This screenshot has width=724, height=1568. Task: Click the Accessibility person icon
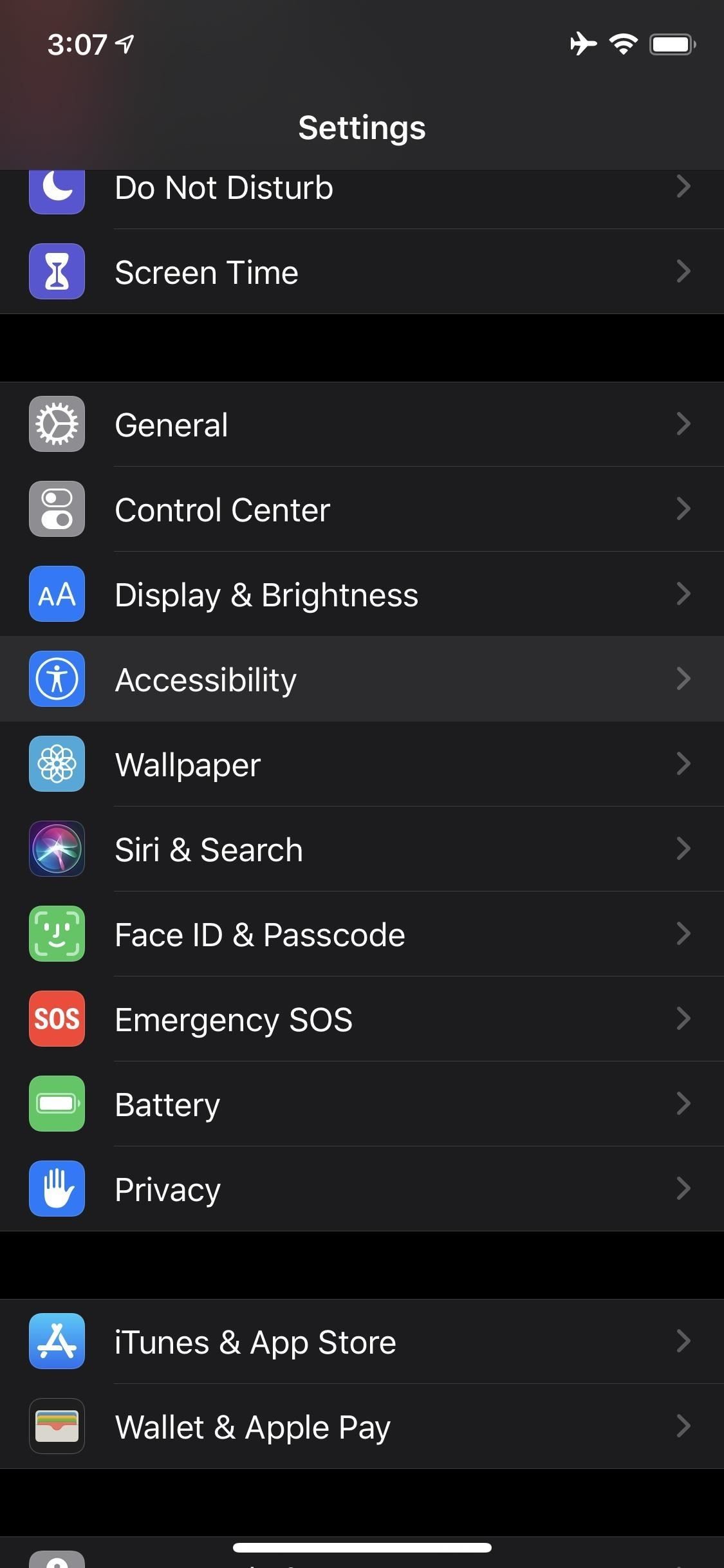click(57, 679)
